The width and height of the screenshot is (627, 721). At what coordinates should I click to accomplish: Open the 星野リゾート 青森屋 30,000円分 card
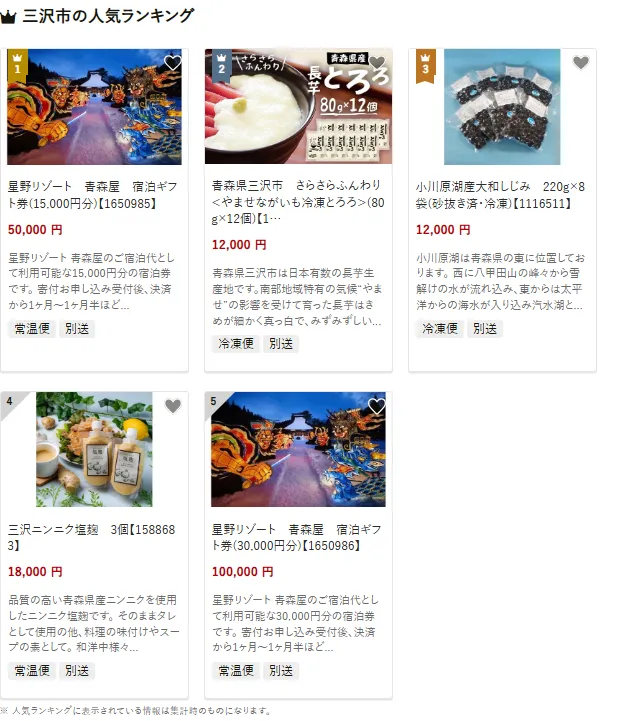tap(298, 537)
